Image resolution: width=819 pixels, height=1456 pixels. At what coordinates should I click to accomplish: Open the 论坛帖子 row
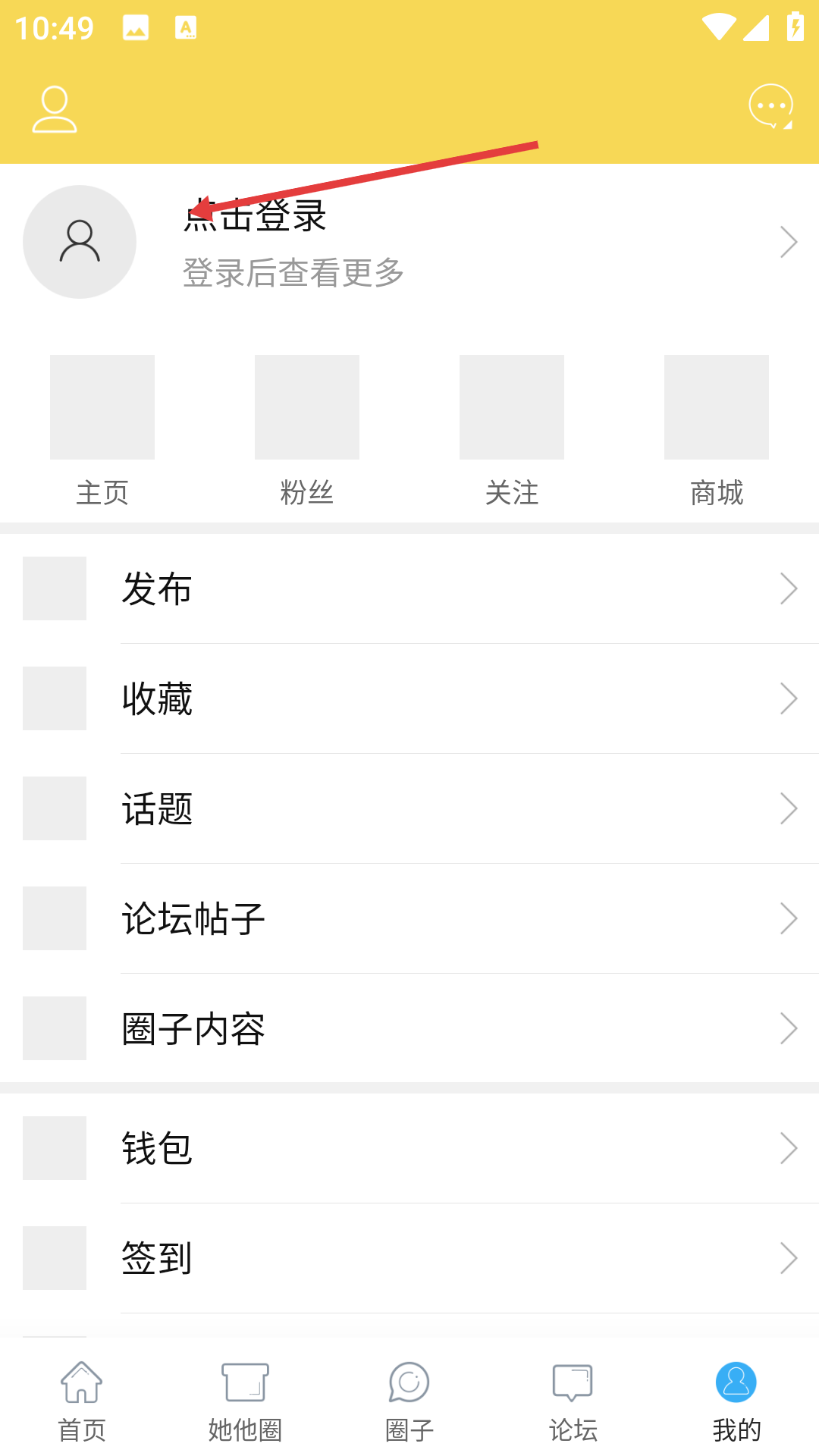409,918
